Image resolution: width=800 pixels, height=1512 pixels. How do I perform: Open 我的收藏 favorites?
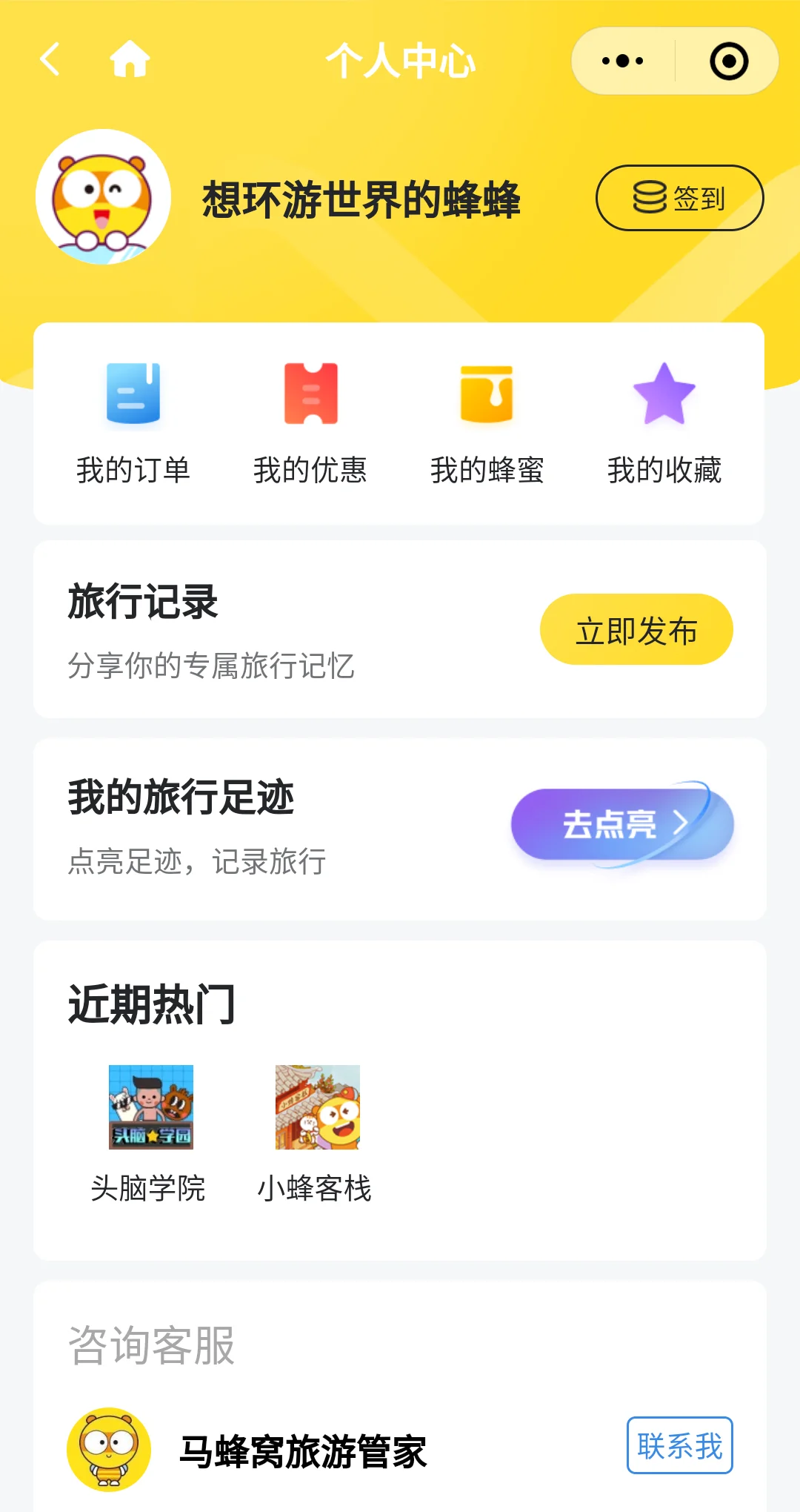tap(664, 422)
